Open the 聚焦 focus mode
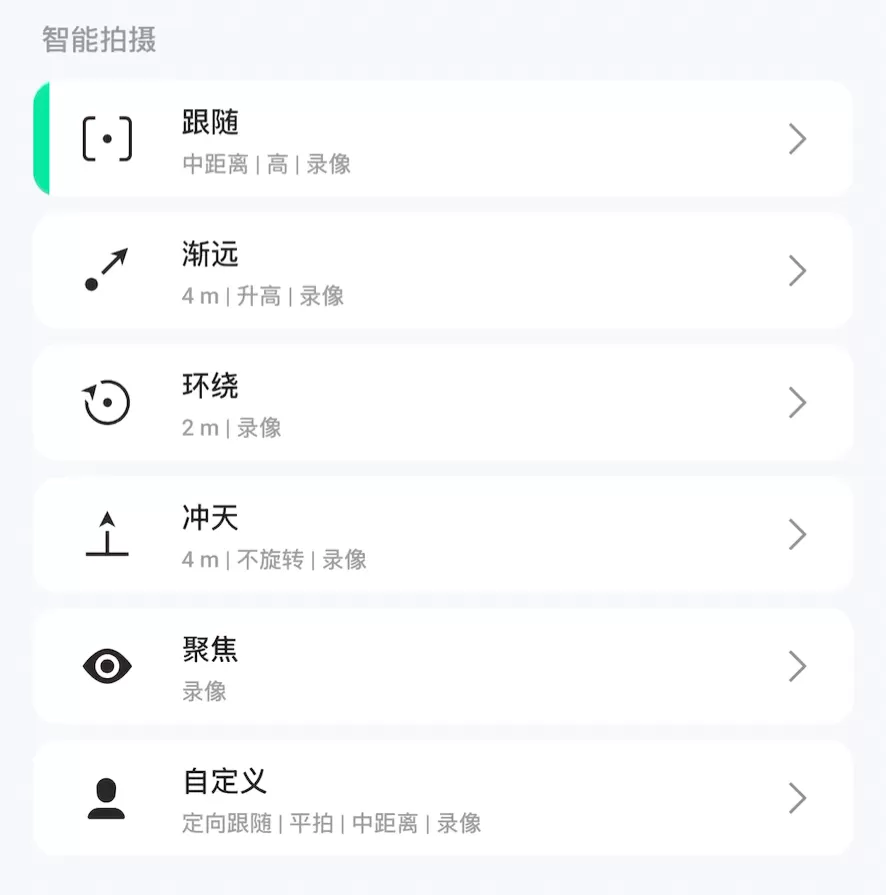 tap(443, 667)
